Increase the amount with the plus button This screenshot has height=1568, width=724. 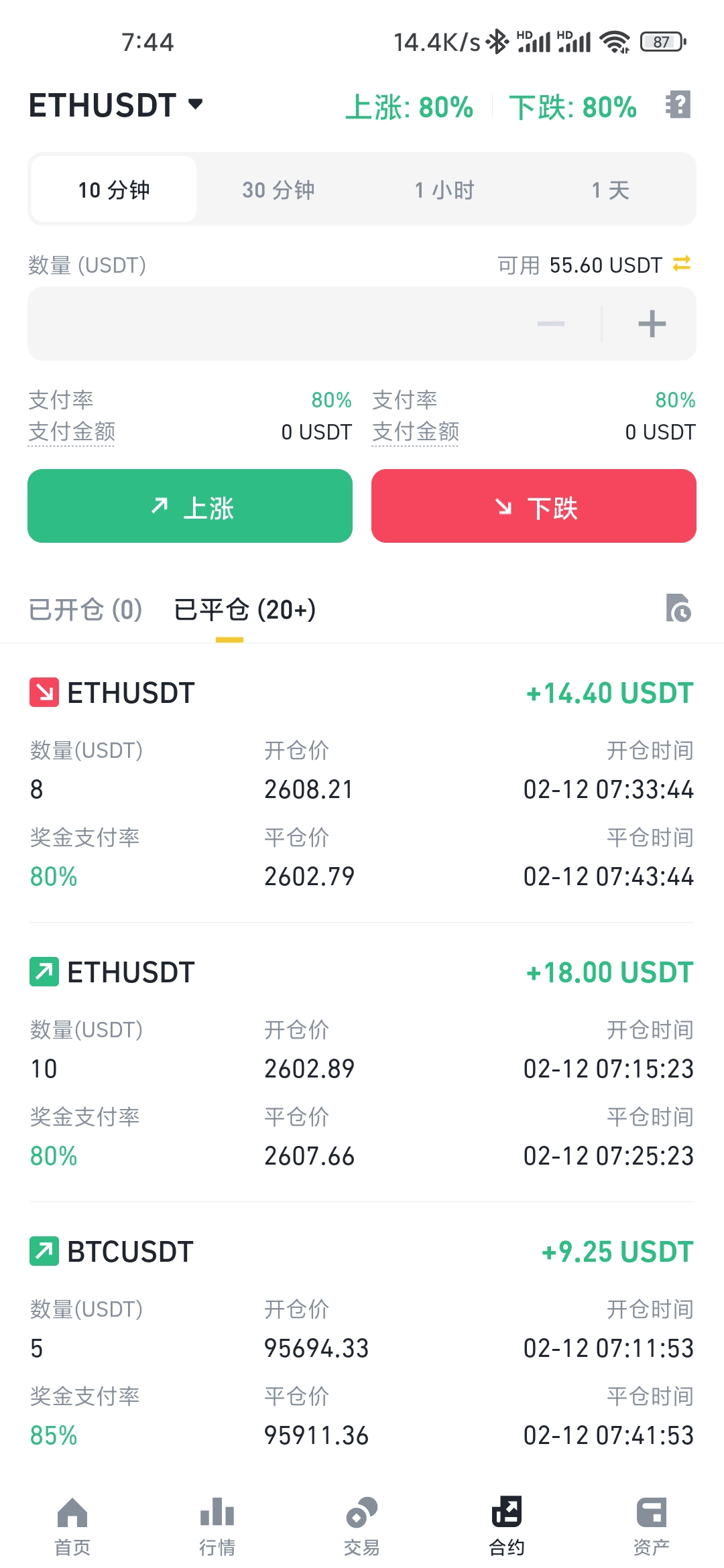(652, 324)
